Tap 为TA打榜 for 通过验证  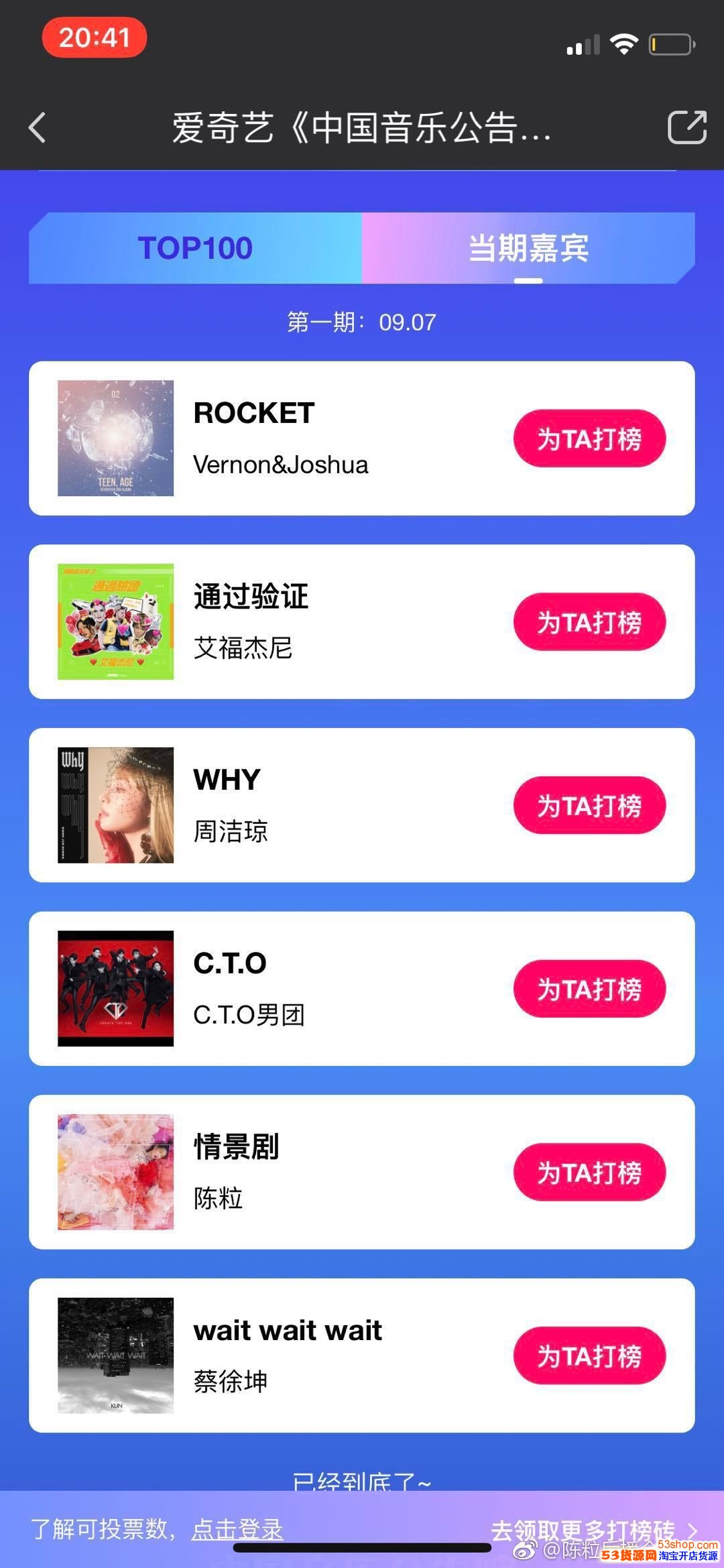pos(589,622)
